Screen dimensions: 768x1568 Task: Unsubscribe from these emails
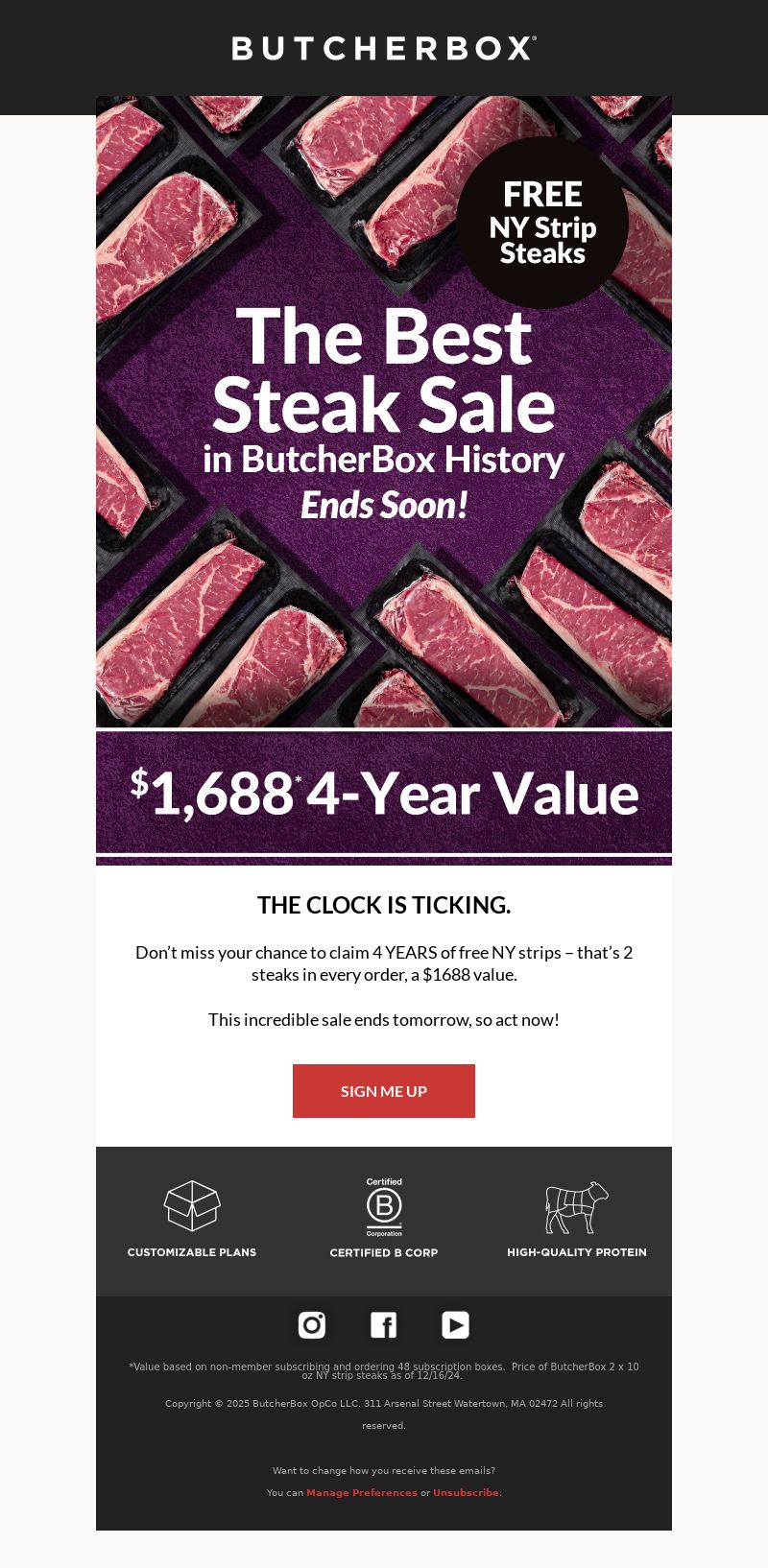pos(466,1493)
